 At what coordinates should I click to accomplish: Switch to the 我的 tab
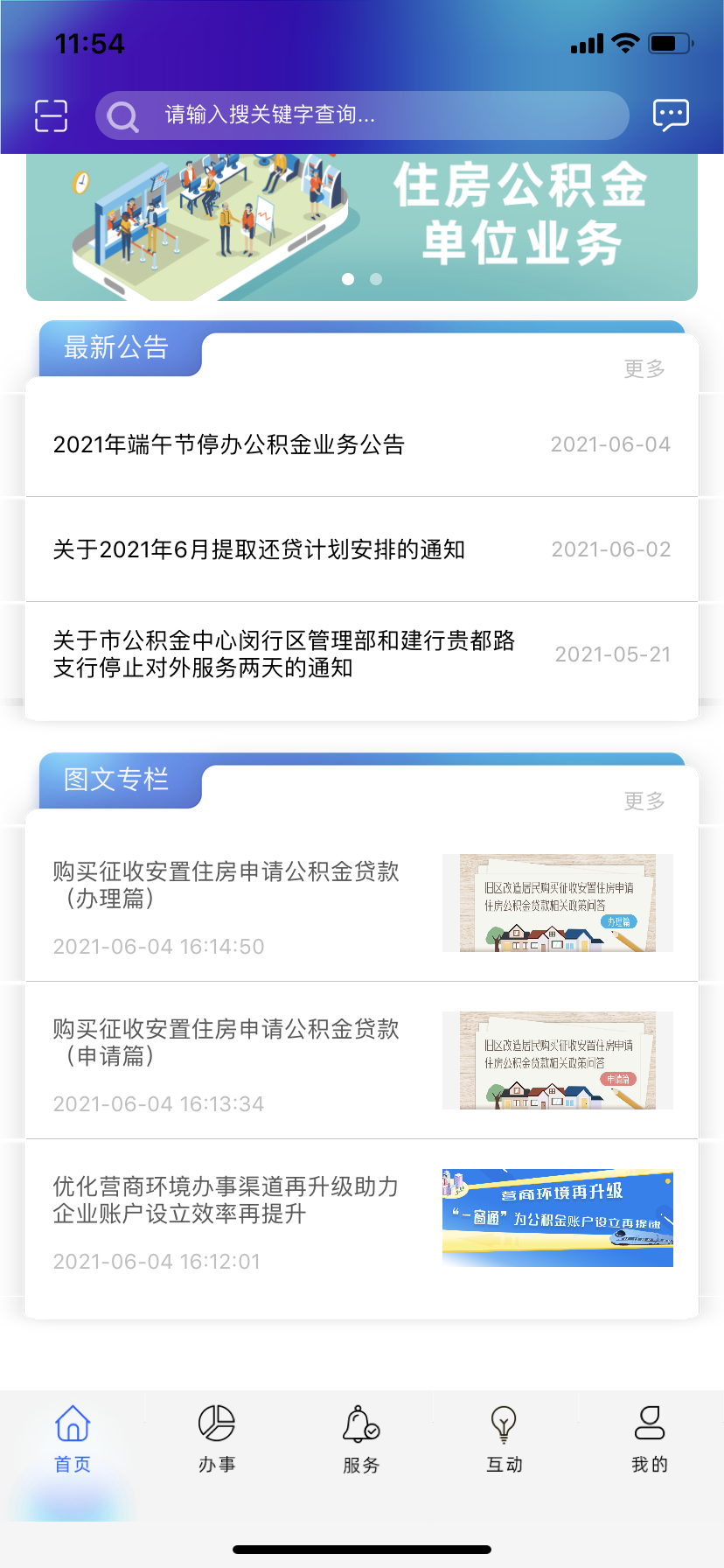click(650, 1439)
